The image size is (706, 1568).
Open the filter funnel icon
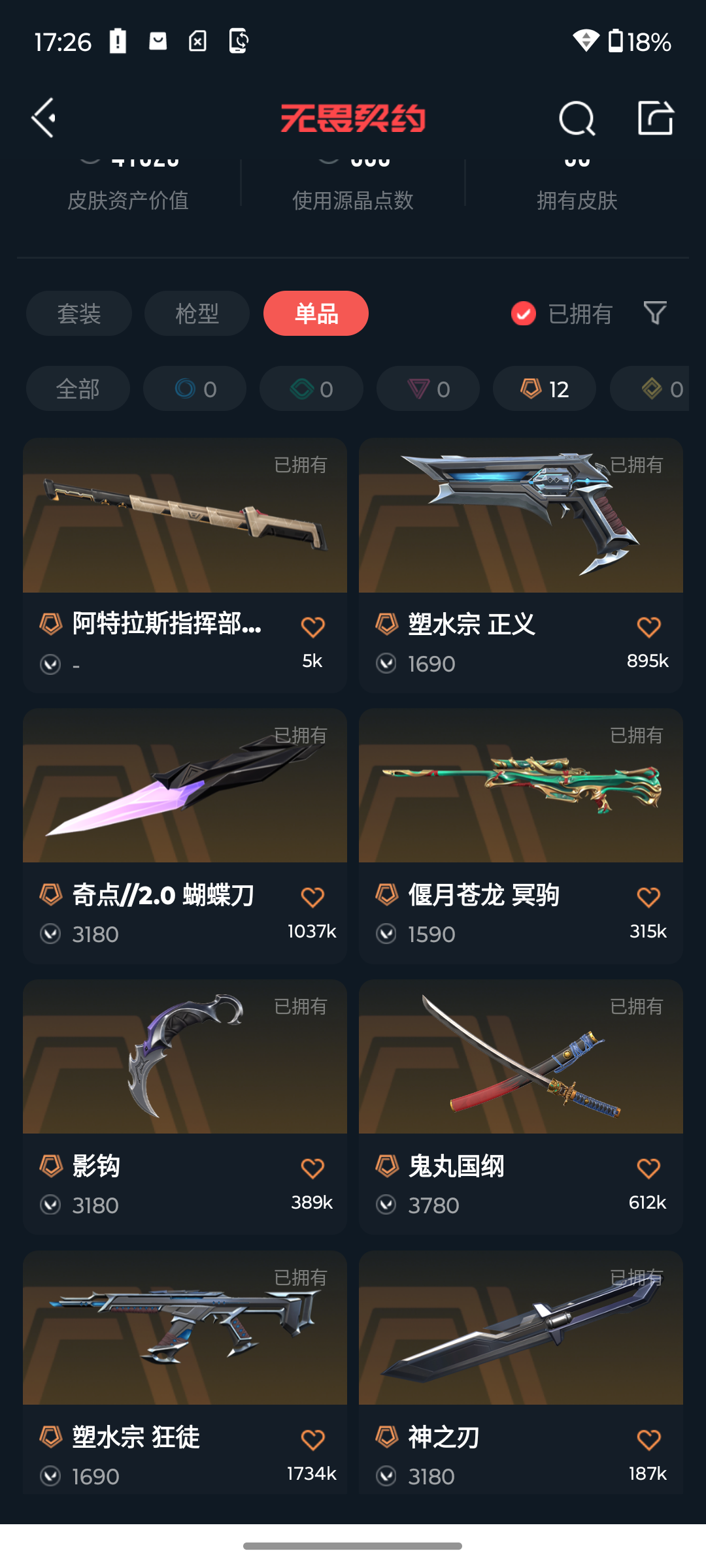pyautogui.click(x=655, y=314)
